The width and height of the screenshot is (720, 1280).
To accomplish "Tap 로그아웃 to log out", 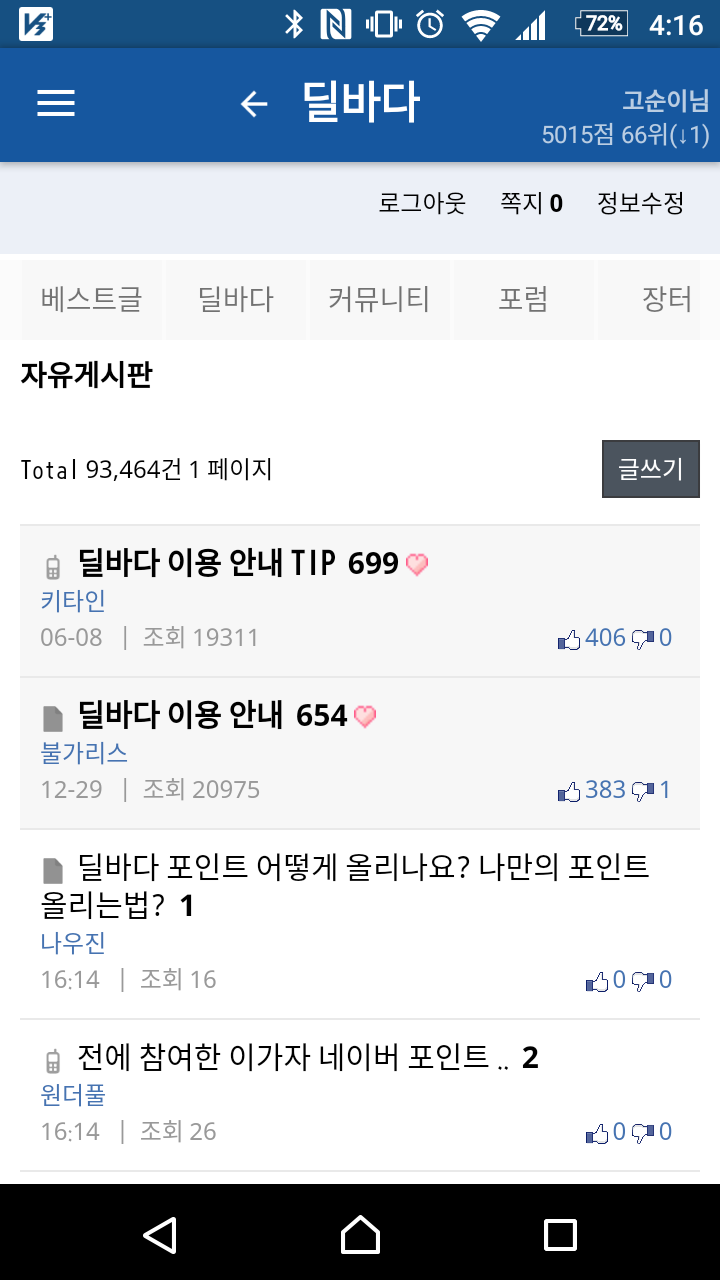I will tap(422, 203).
